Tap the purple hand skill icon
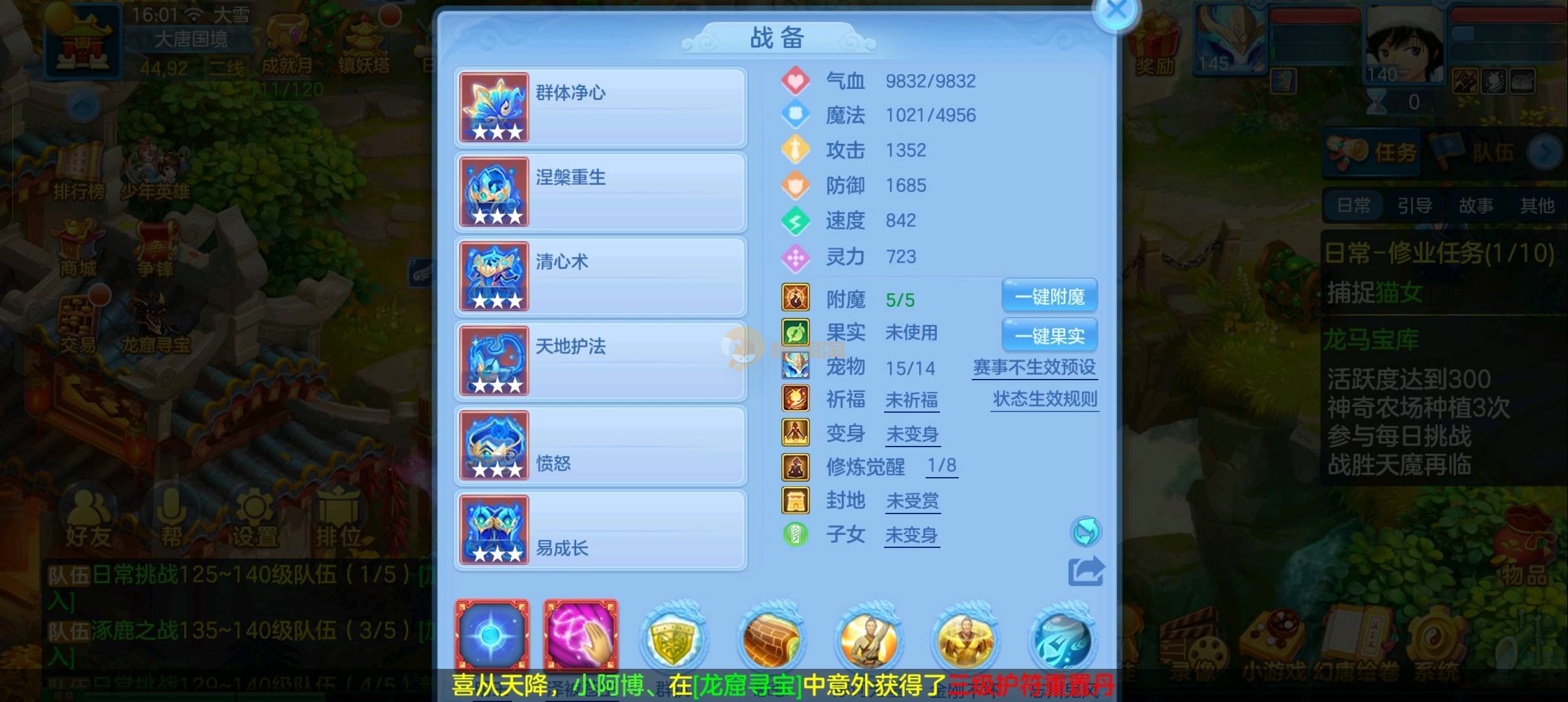The height and width of the screenshot is (702, 1568). click(x=581, y=636)
